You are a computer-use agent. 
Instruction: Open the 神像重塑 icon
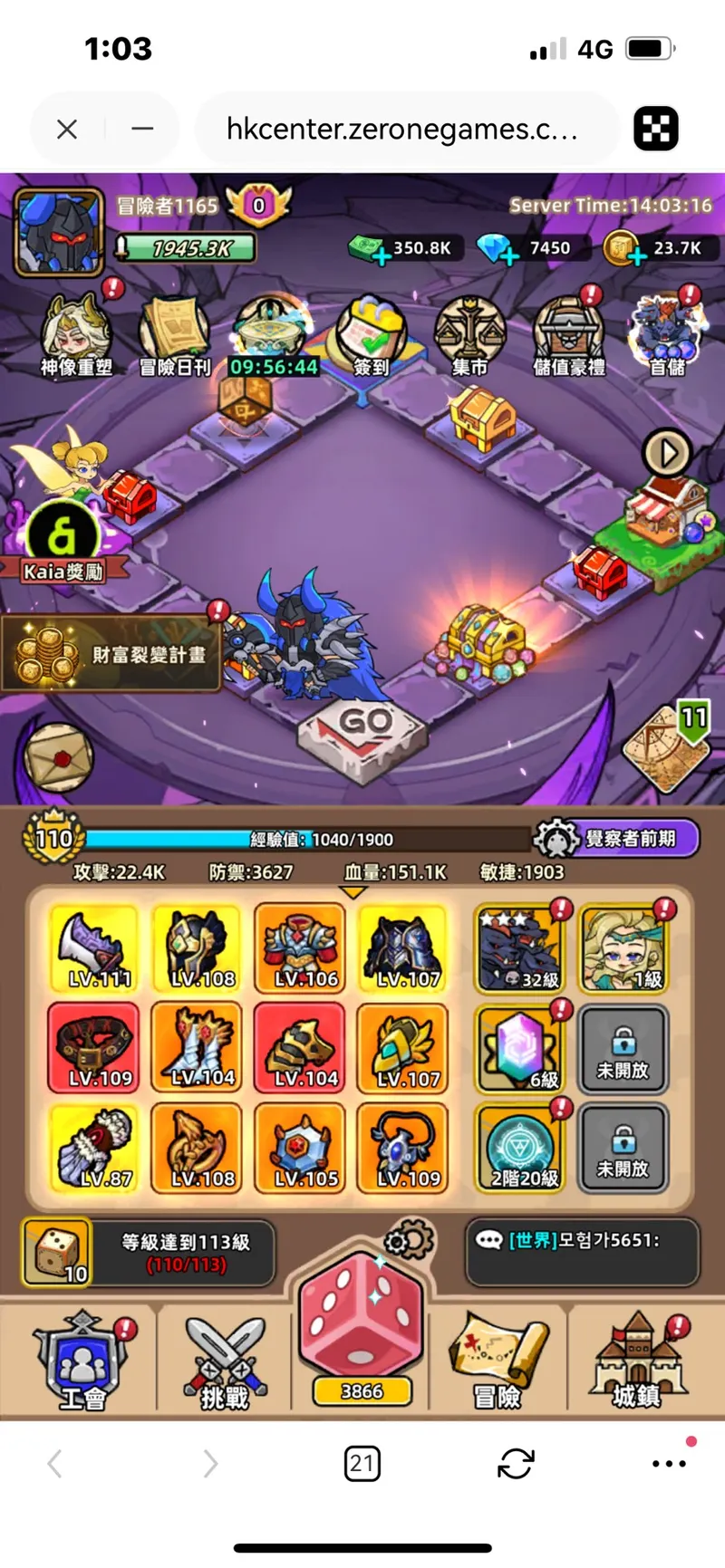(x=76, y=333)
